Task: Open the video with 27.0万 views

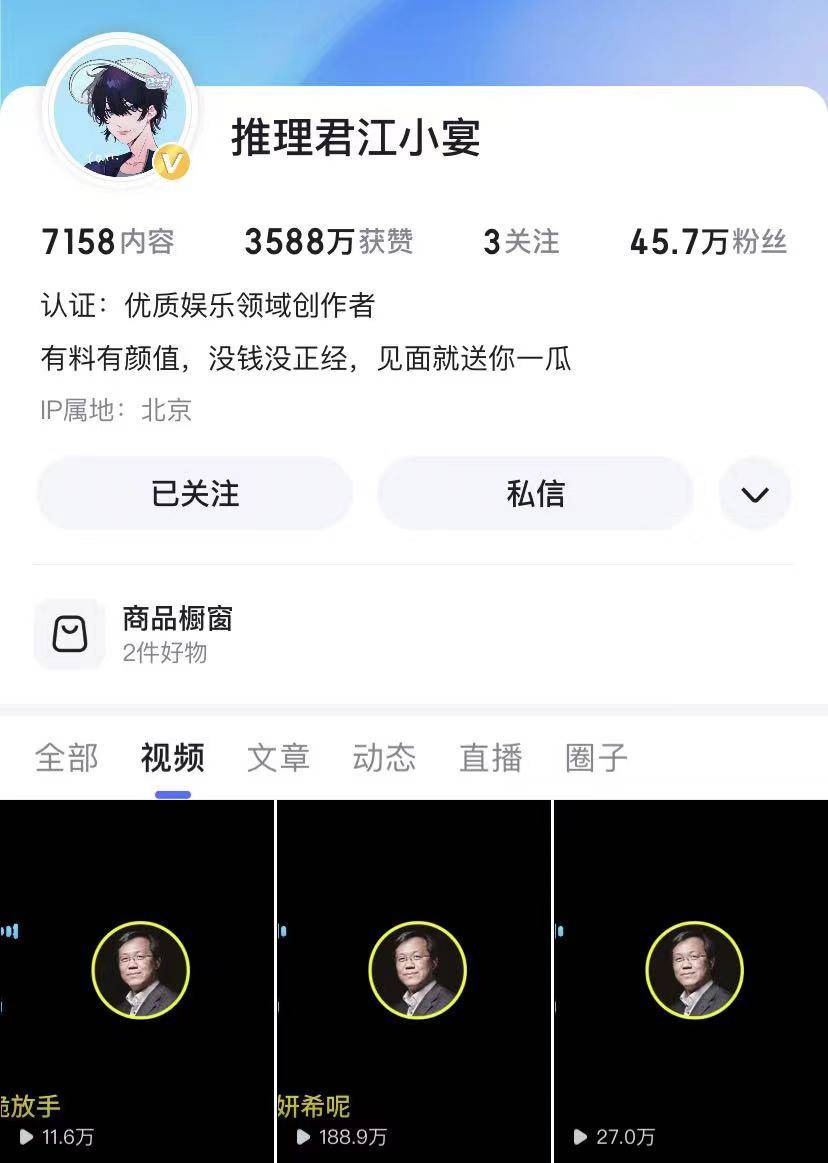Action: (x=691, y=980)
